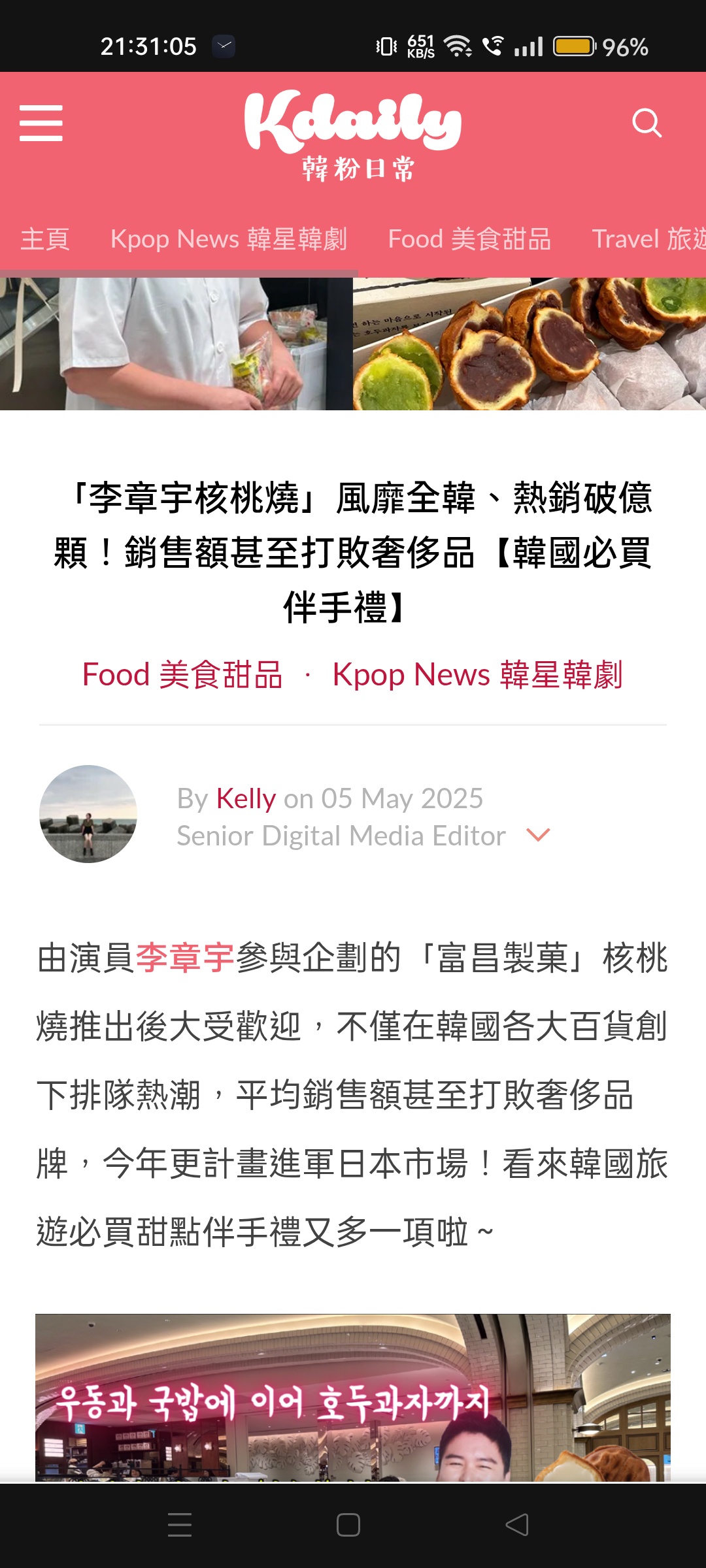Open Kpop News 韓星韓劇 category link under the title
Screen dimensions: 706x1568
pyautogui.click(x=477, y=674)
